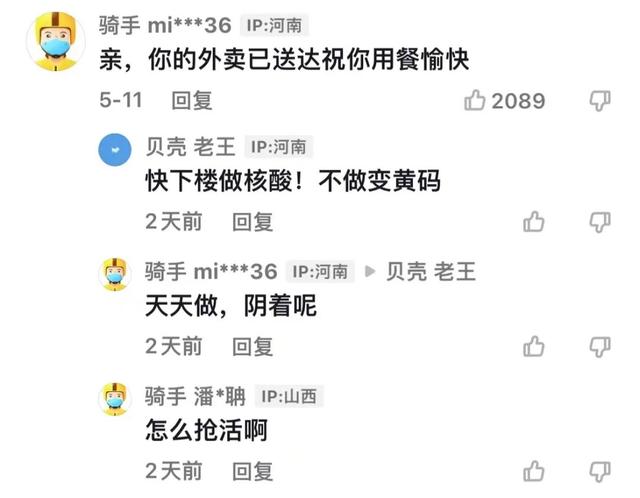Dislike the comment '怎么抢活啊'
Image resolution: width=640 pixels, height=498 pixels.
pyautogui.click(x=599, y=471)
